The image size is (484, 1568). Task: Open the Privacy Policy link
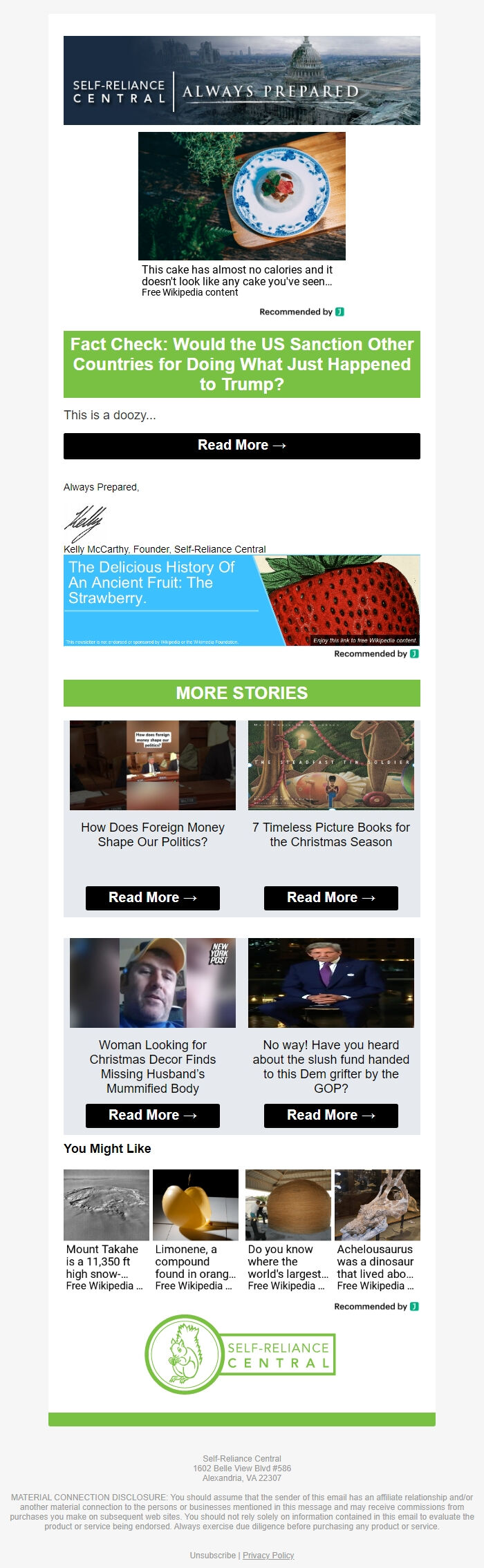(268, 1555)
